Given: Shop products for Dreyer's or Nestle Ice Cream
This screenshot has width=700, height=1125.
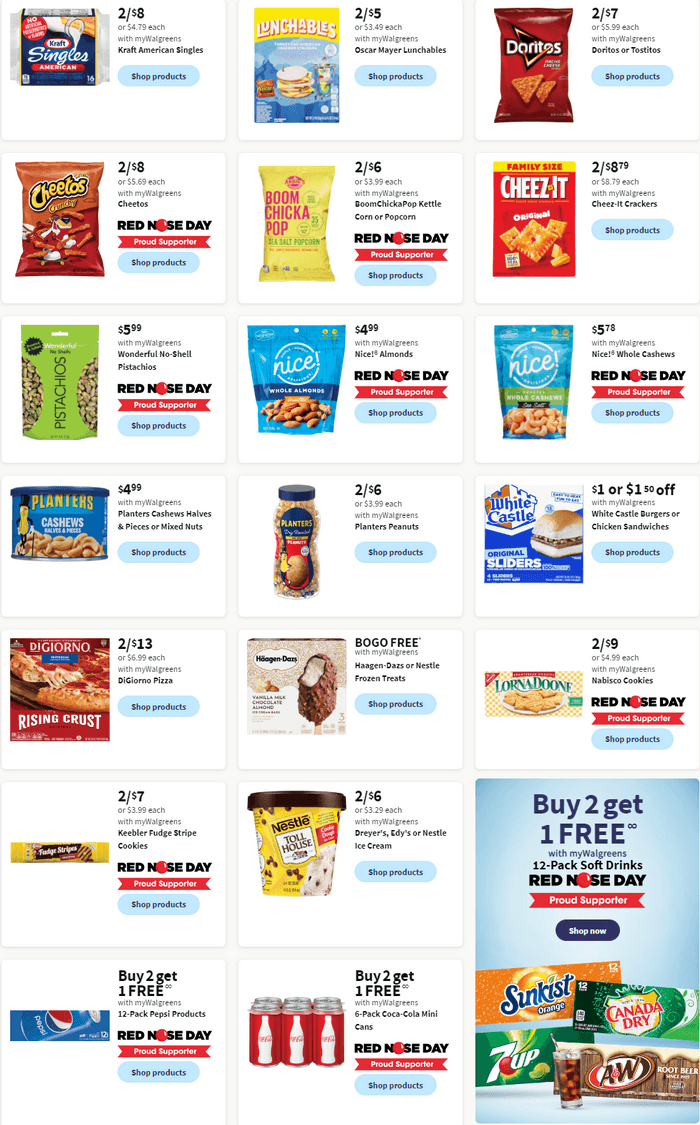Looking at the screenshot, I should [395, 872].
